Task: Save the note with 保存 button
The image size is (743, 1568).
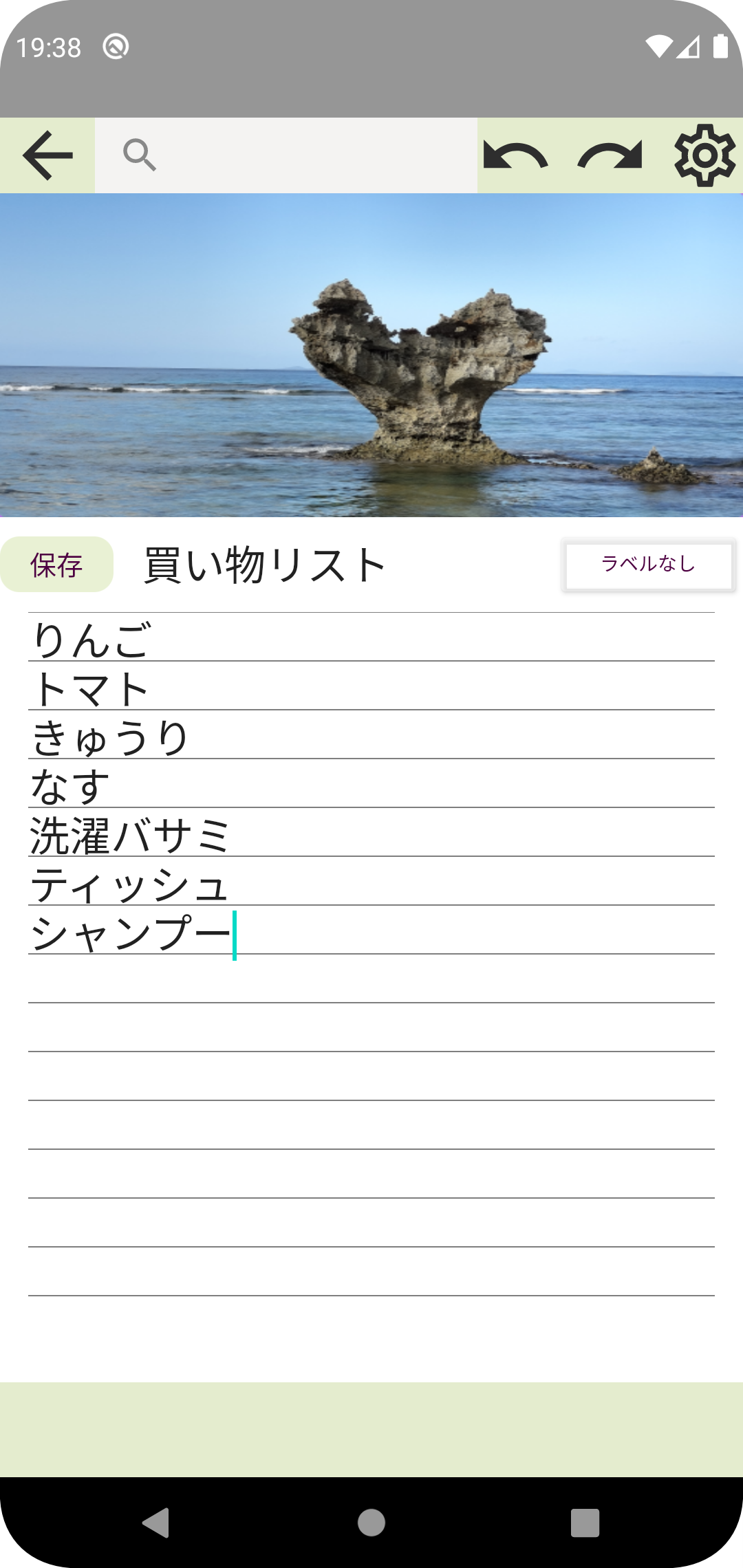Action: tap(56, 565)
